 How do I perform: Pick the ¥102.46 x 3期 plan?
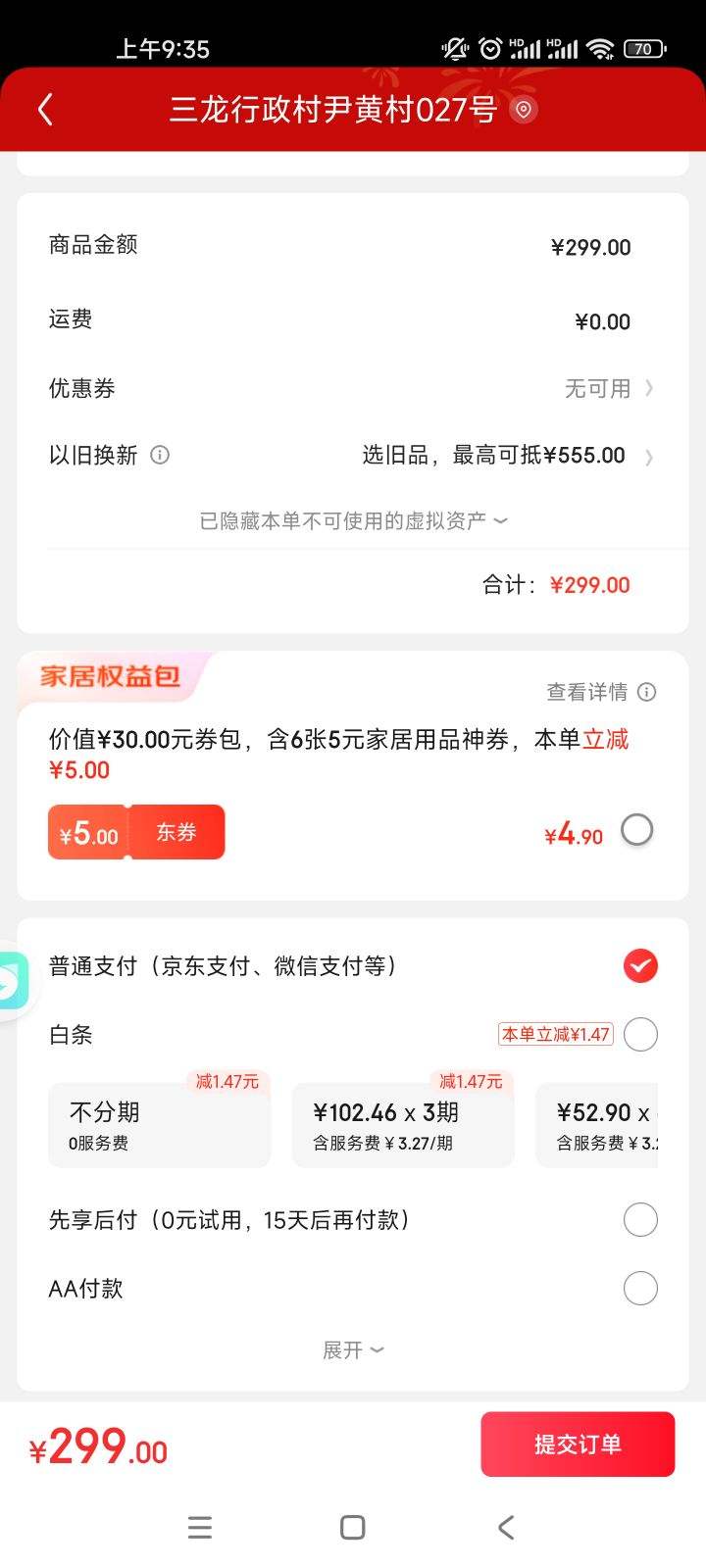tap(403, 1125)
